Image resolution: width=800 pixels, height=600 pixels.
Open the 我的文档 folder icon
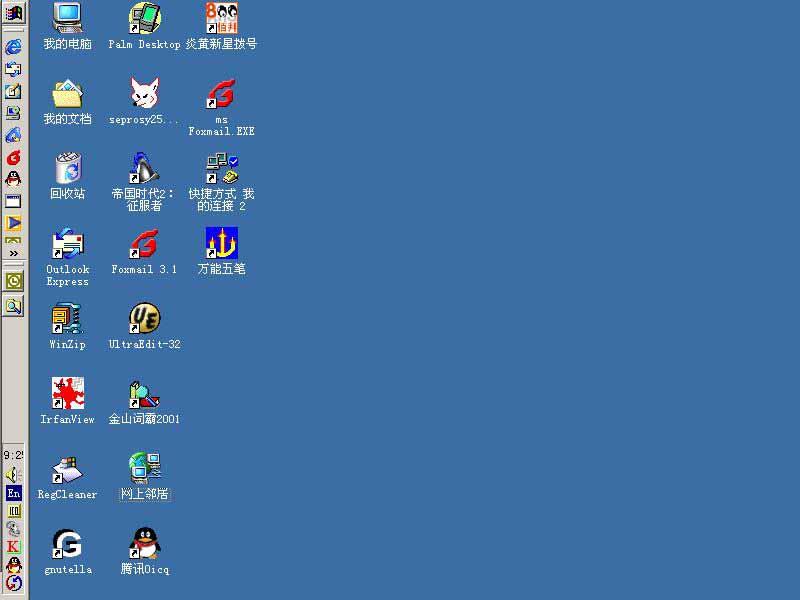(67, 94)
